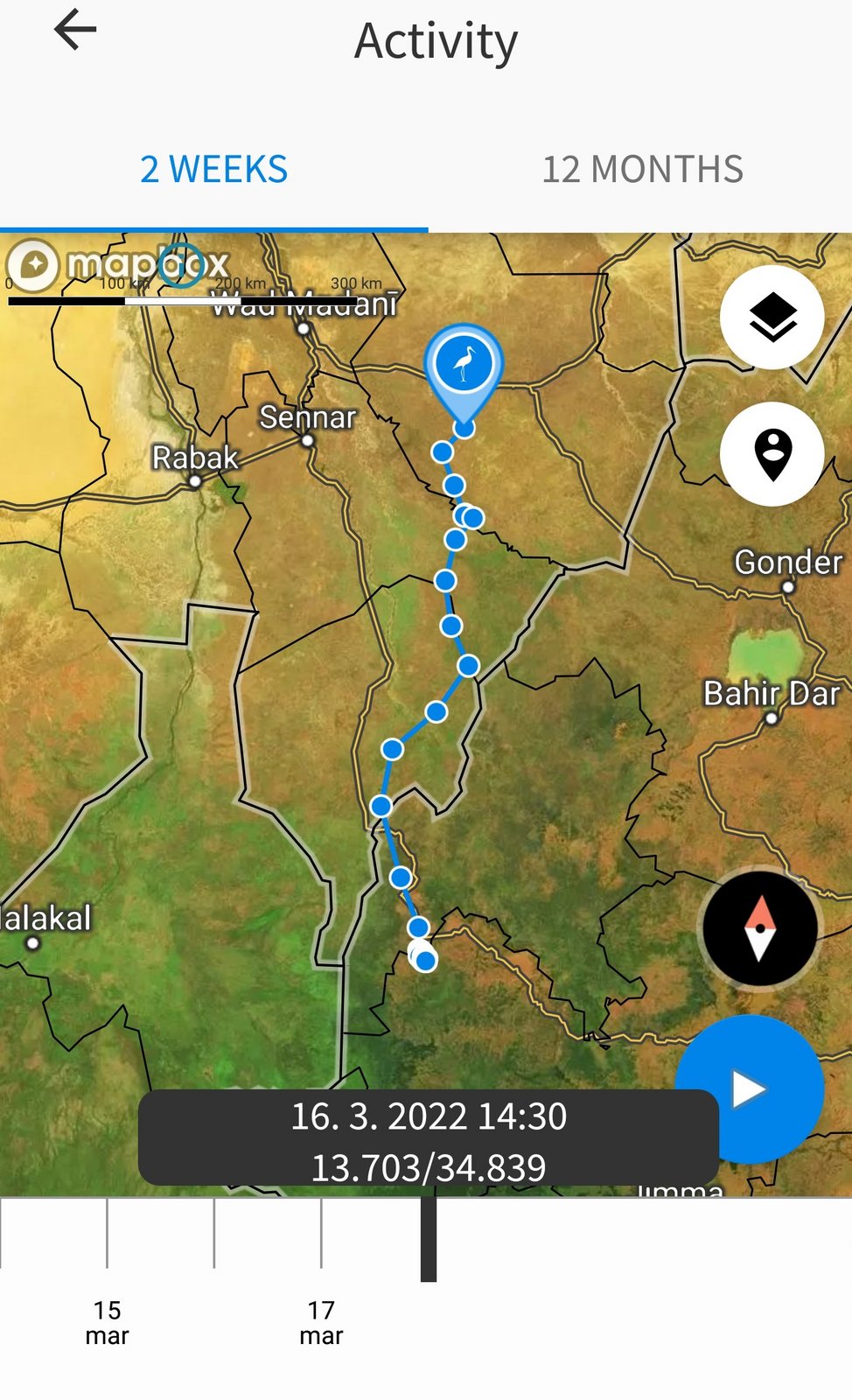The height and width of the screenshot is (1400, 852).
Task: Reset map orientation with the compass
Action: (x=760, y=928)
